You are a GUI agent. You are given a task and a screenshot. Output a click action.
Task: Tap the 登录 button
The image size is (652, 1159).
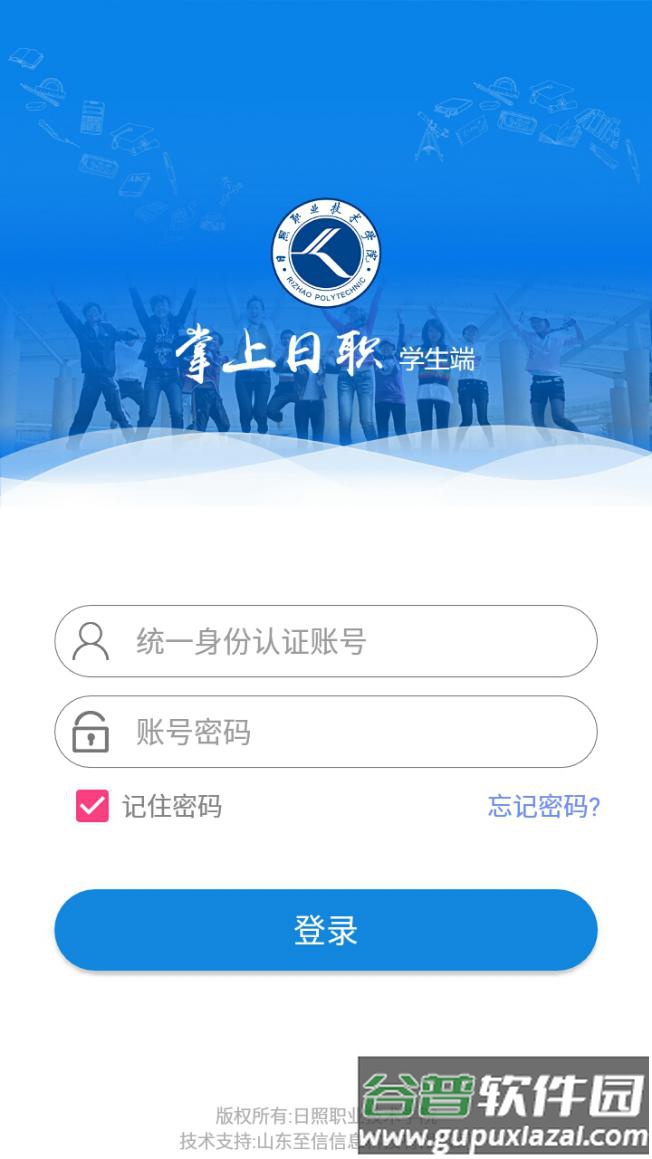326,930
